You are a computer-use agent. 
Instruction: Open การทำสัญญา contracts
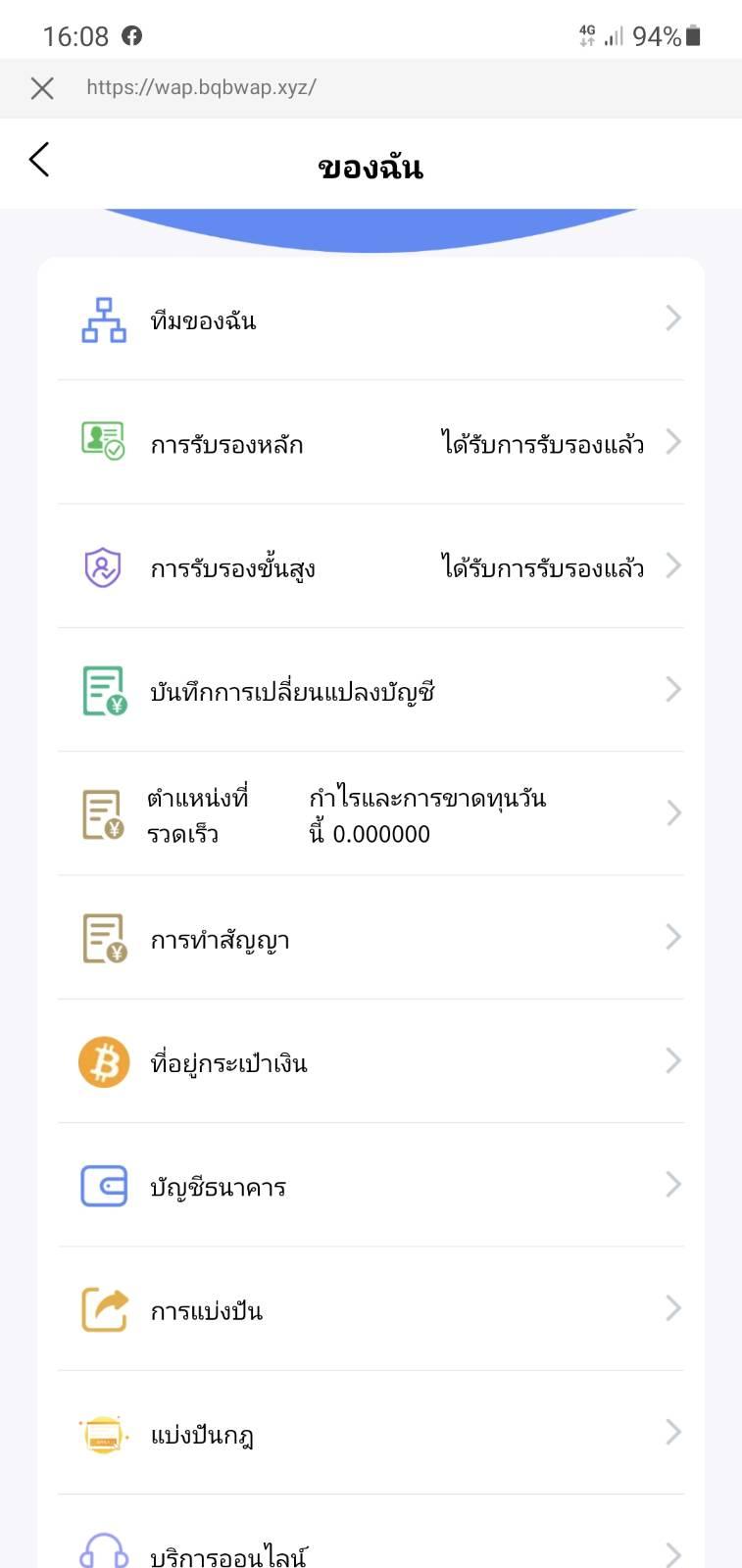tap(371, 938)
